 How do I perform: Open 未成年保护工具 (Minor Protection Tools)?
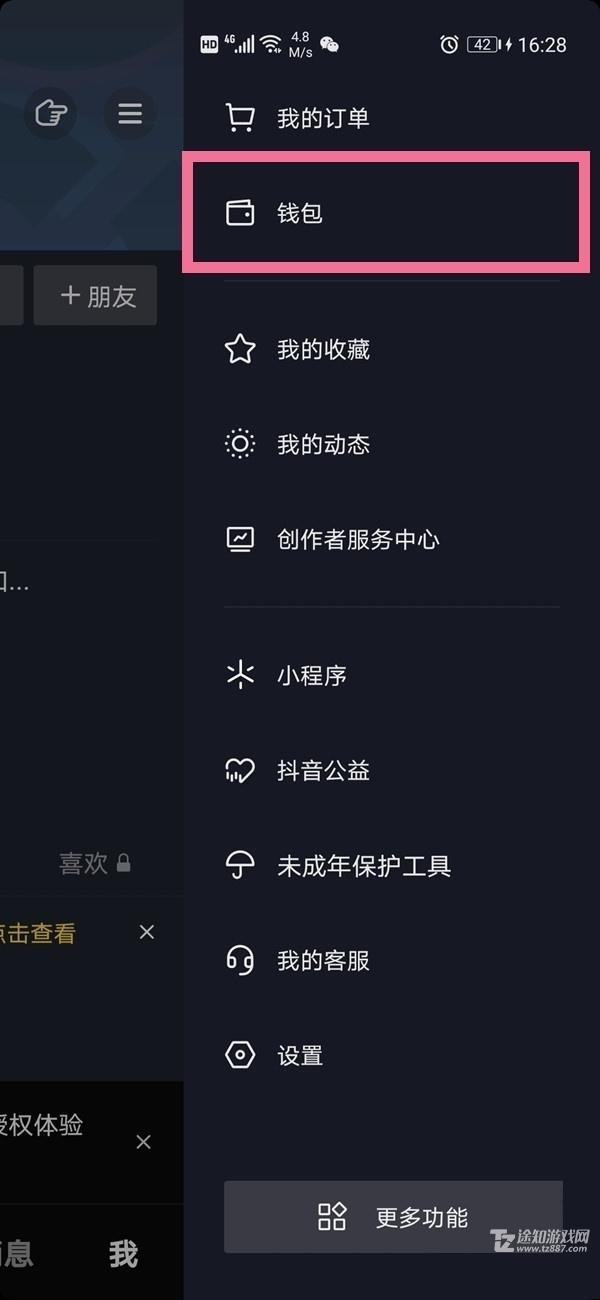(363, 865)
